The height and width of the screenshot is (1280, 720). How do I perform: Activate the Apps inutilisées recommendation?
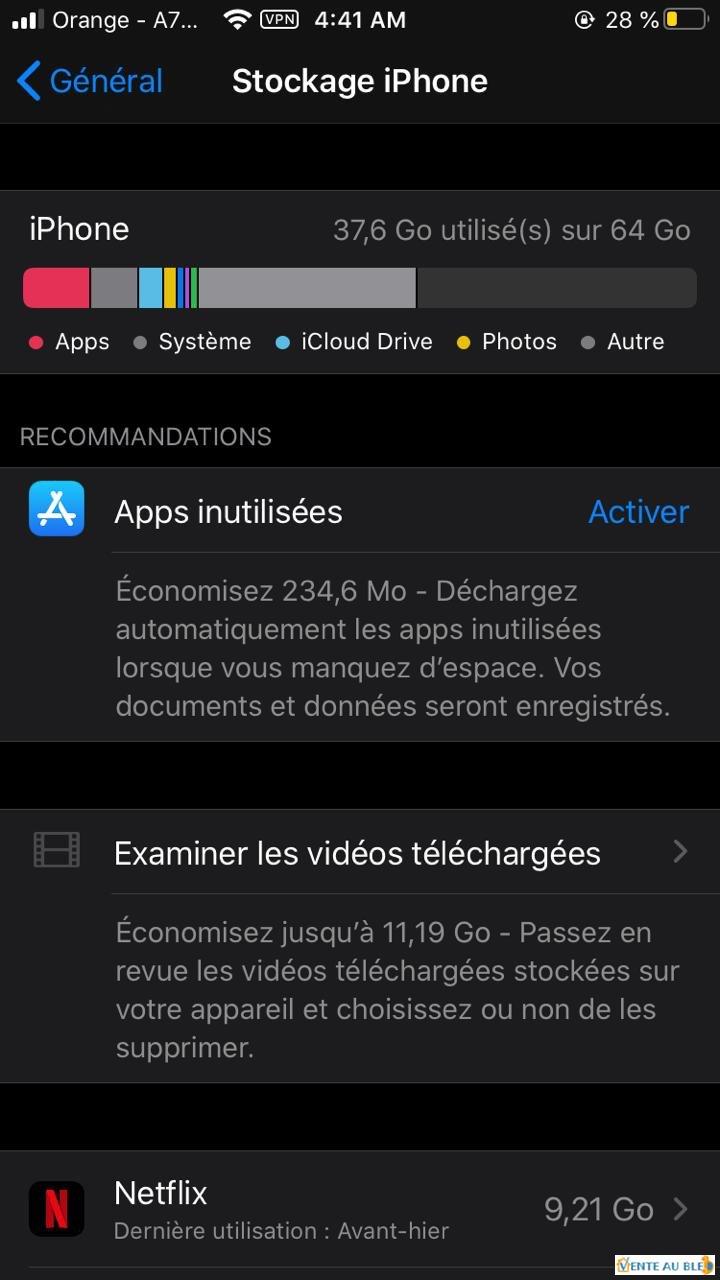click(638, 511)
